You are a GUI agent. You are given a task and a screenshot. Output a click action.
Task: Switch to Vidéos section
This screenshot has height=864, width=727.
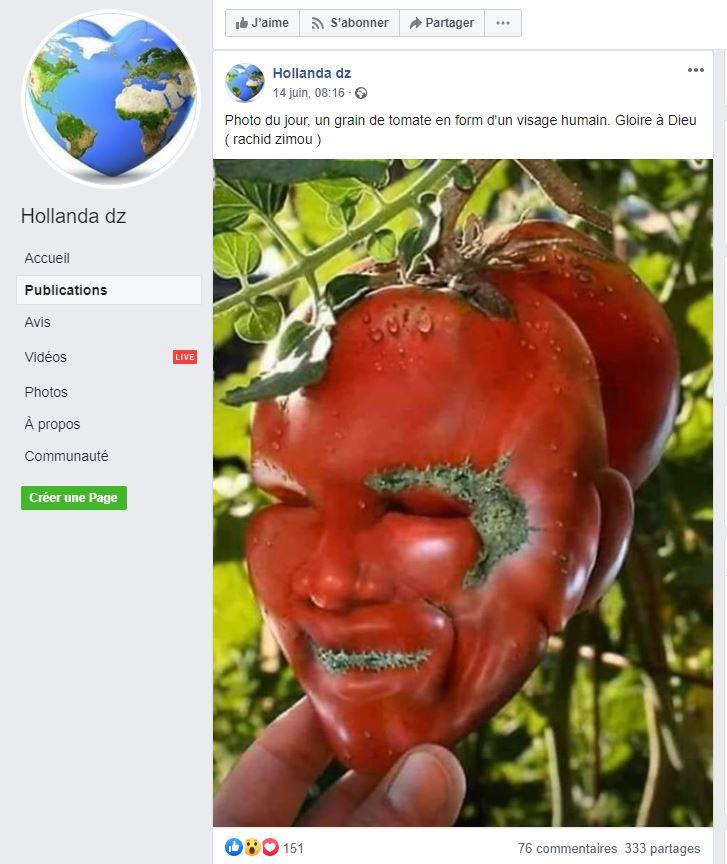coord(46,357)
